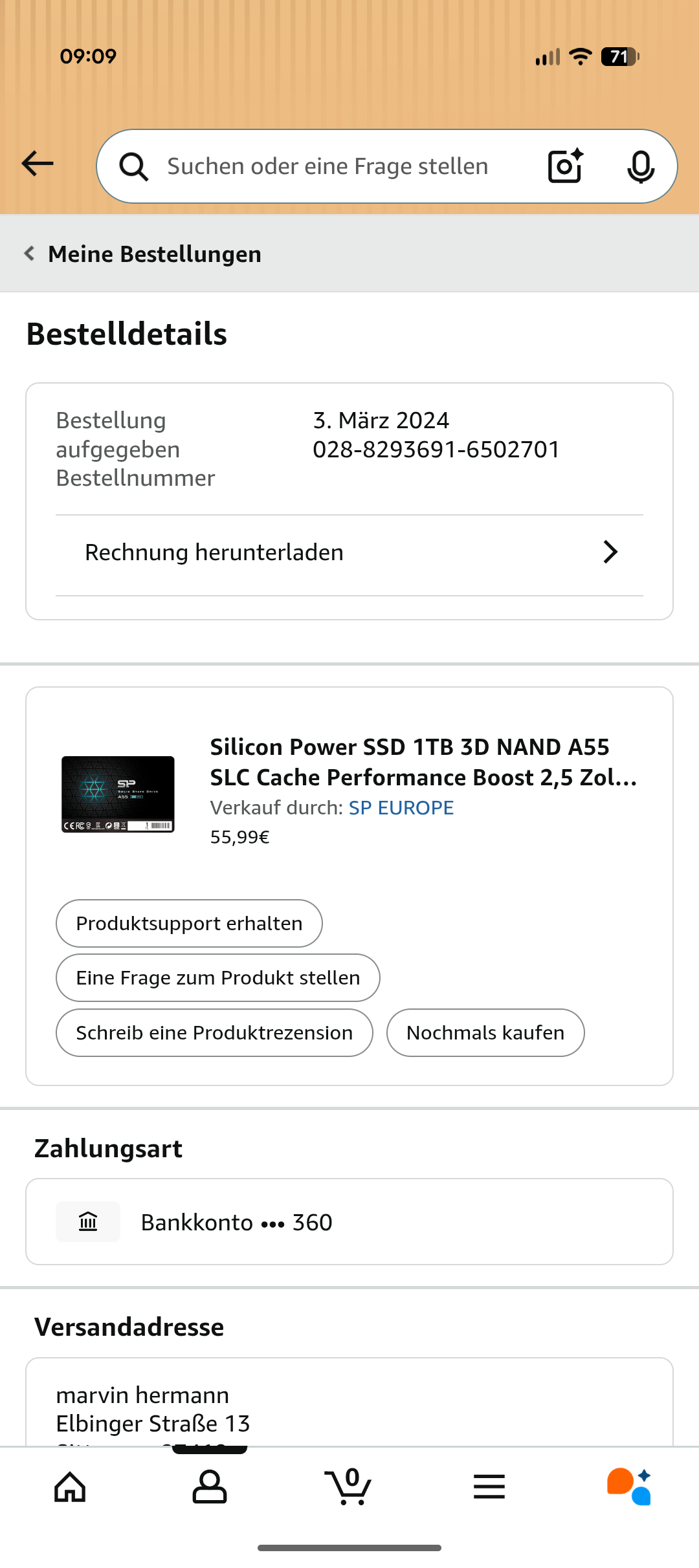This screenshot has height=1568, width=699.
Task: Go back using the top arrow
Action: pyautogui.click(x=38, y=164)
